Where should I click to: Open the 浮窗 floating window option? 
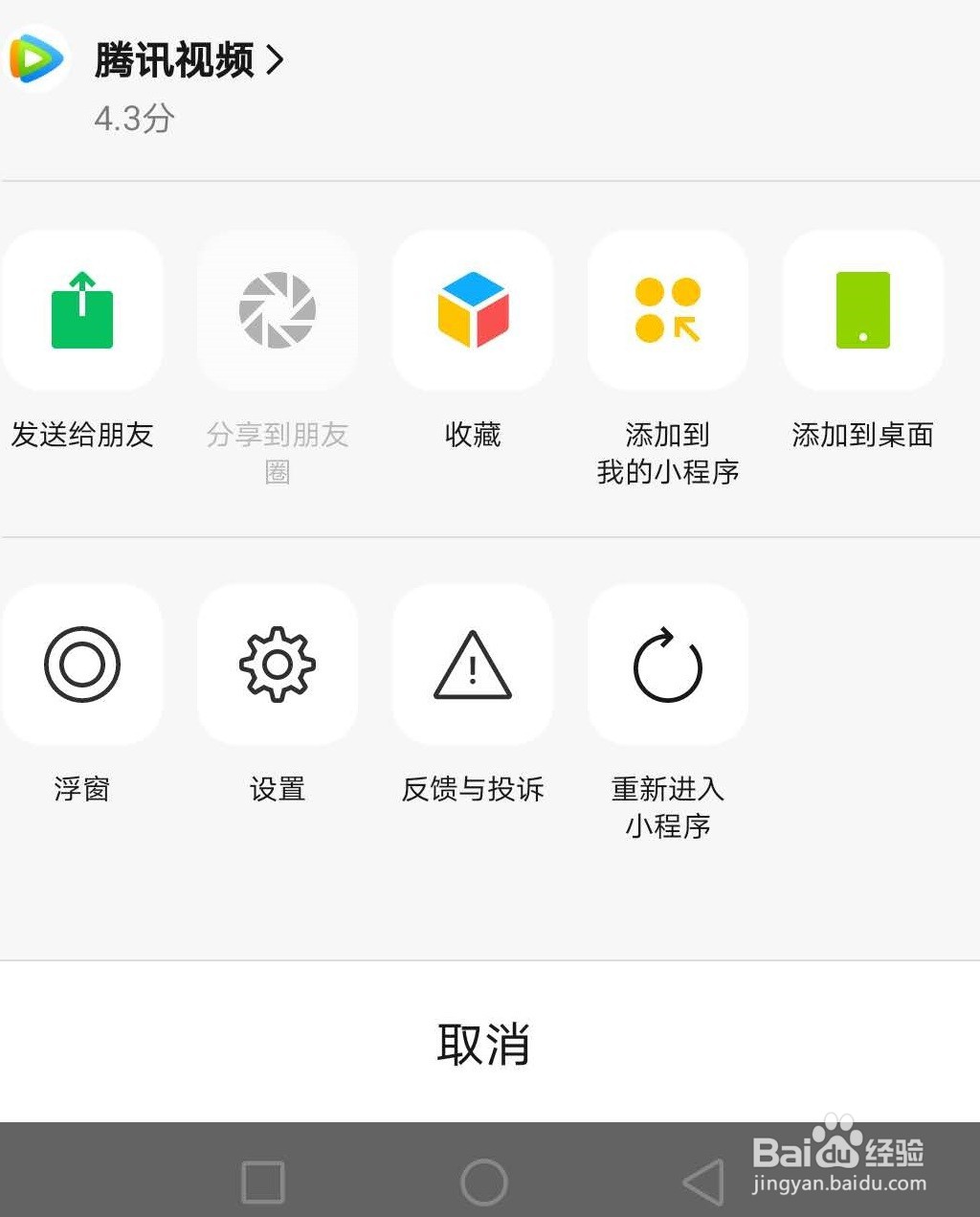click(82, 665)
